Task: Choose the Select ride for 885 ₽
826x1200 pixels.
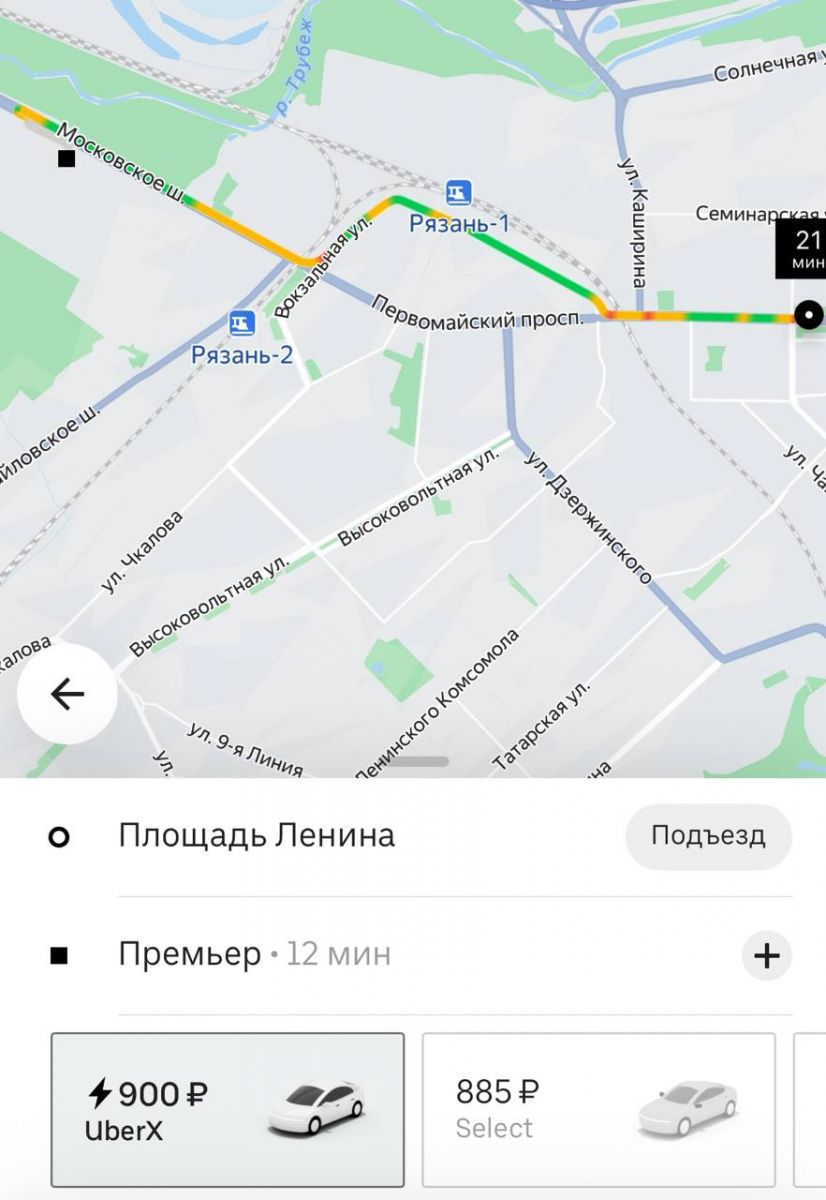Action: pos(598,1109)
